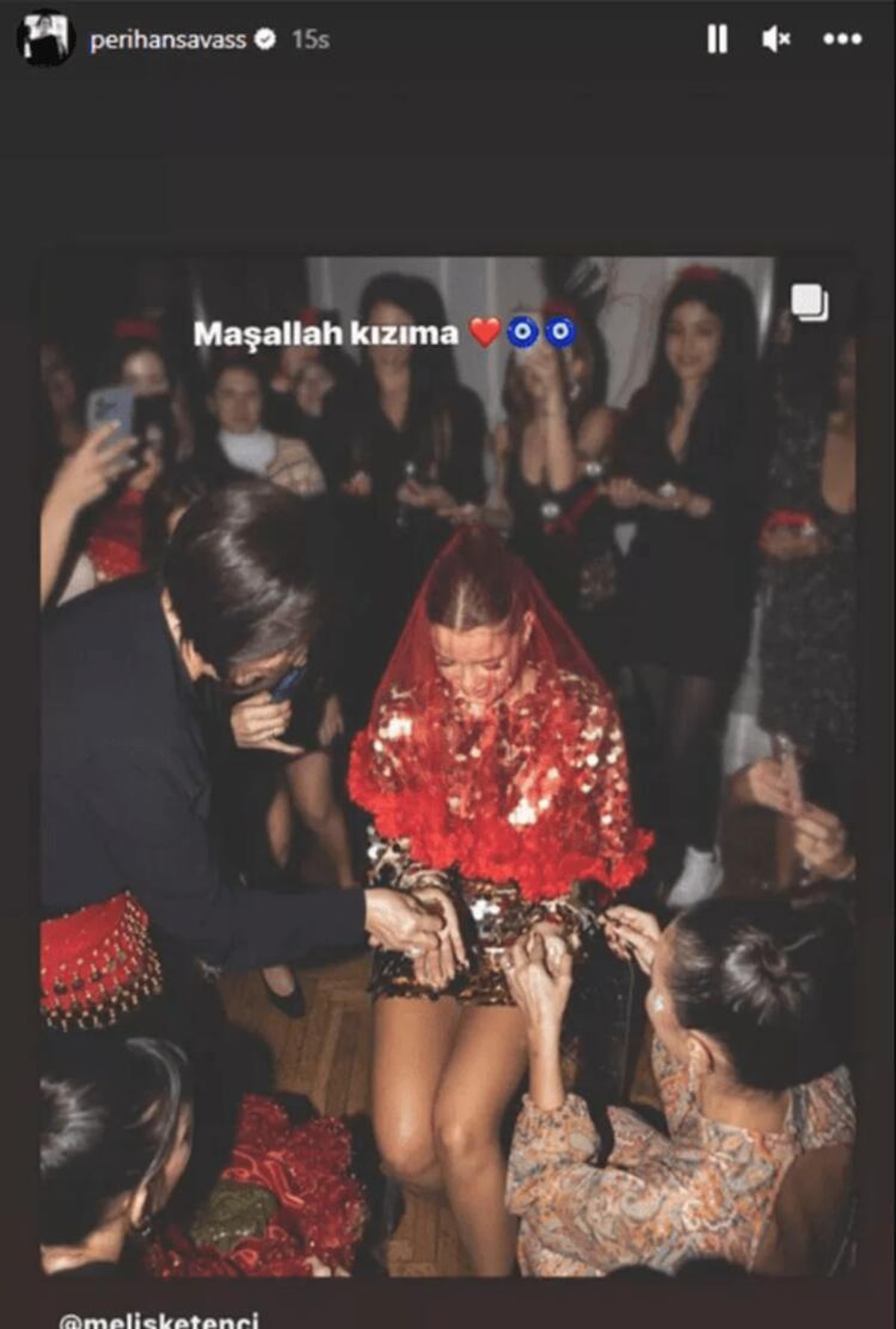Open the @melisketenci mention
Image resolution: width=896 pixels, height=1329 pixels.
158,1320
